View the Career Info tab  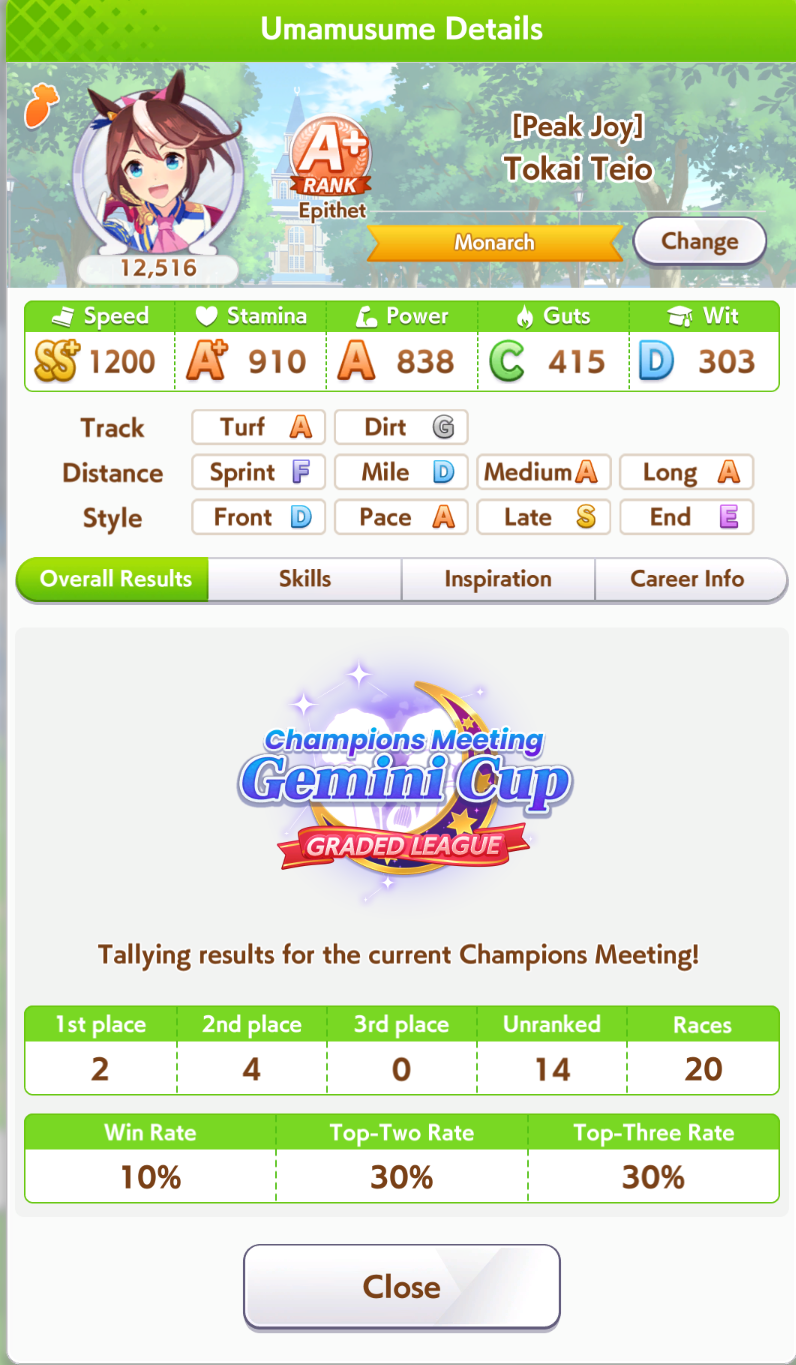688,579
